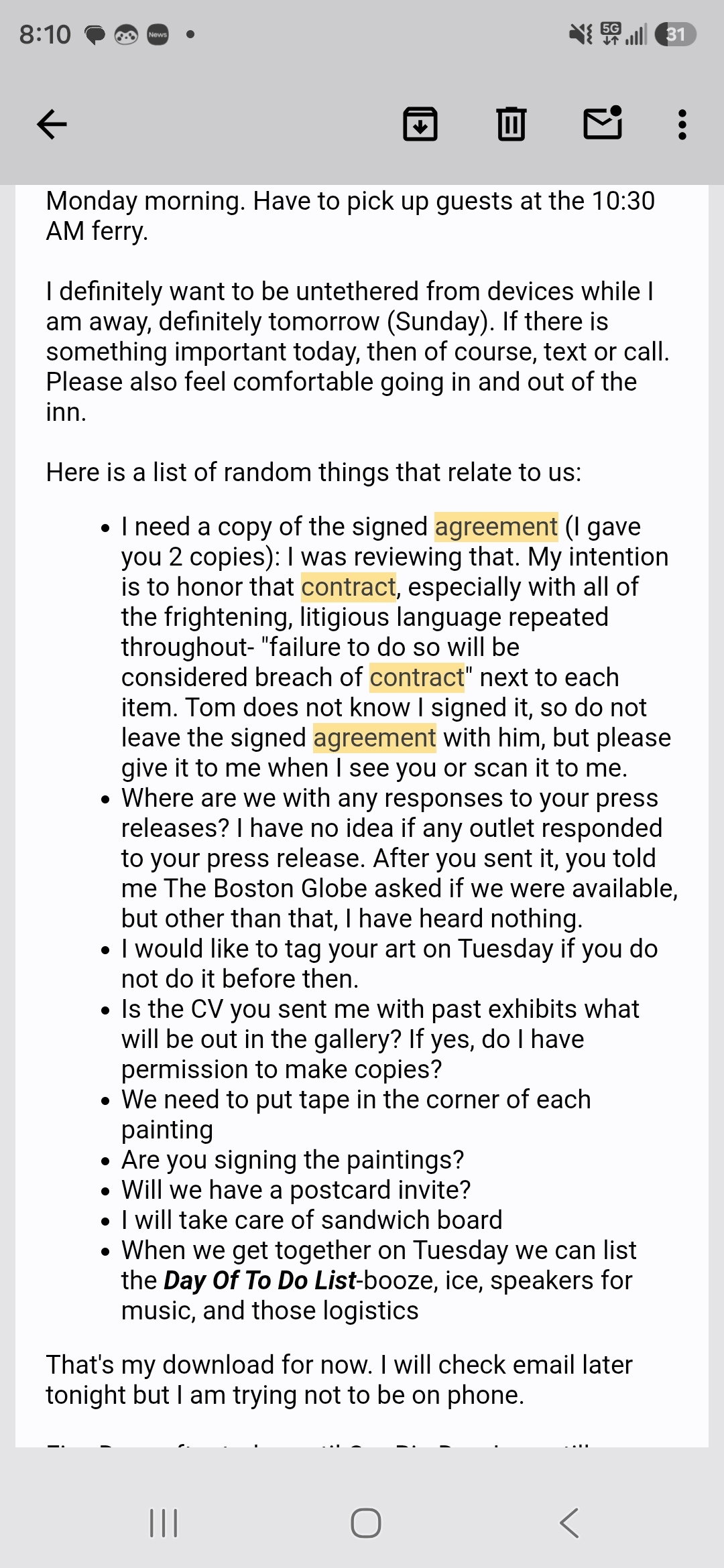Mark this email as unread
This screenshot has width=724, height=1568.
(x=603, y=123)
